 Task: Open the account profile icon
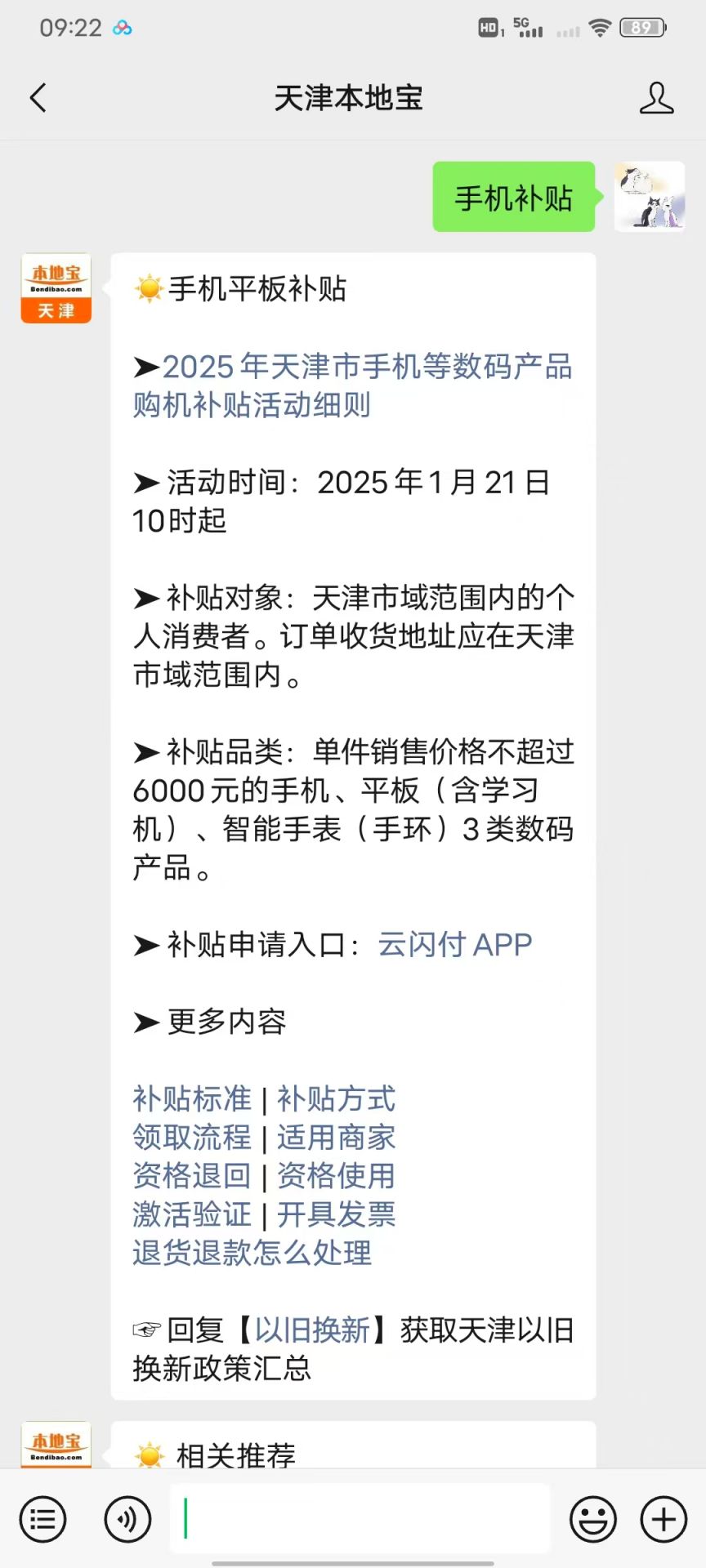(x=656, y=98)
